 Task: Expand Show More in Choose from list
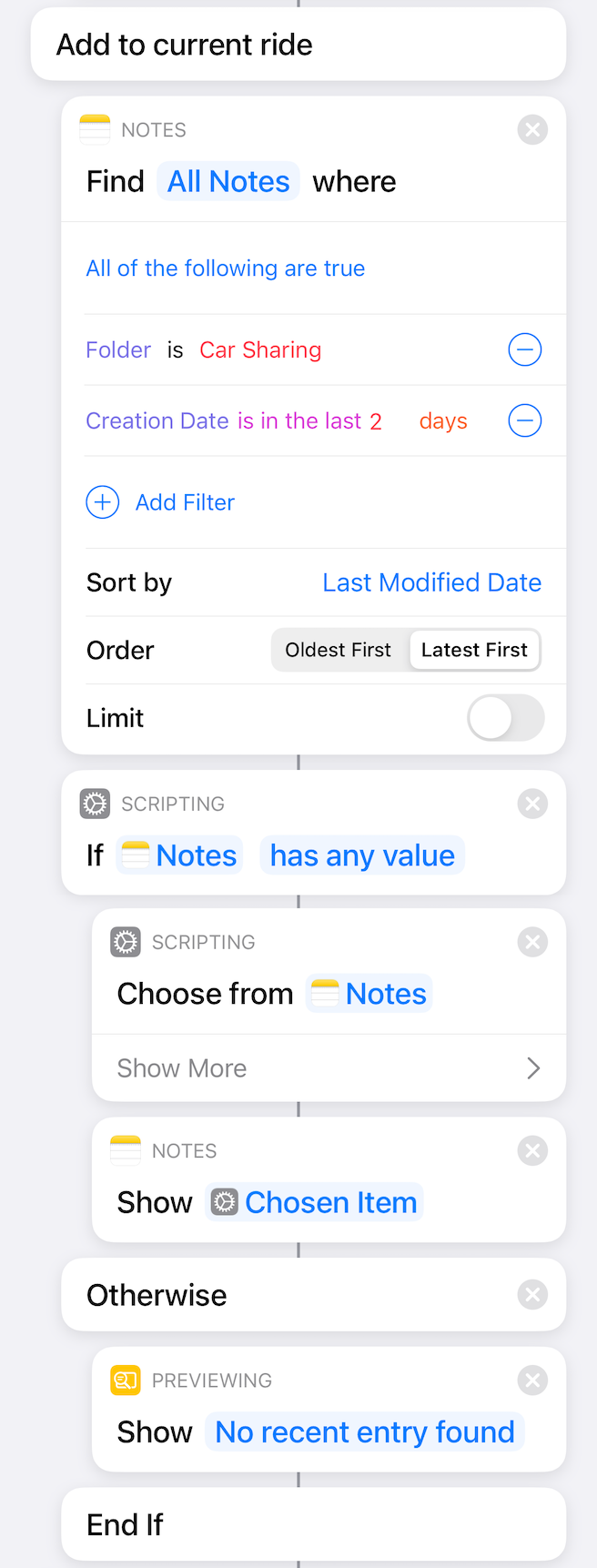click(328, 1067)
